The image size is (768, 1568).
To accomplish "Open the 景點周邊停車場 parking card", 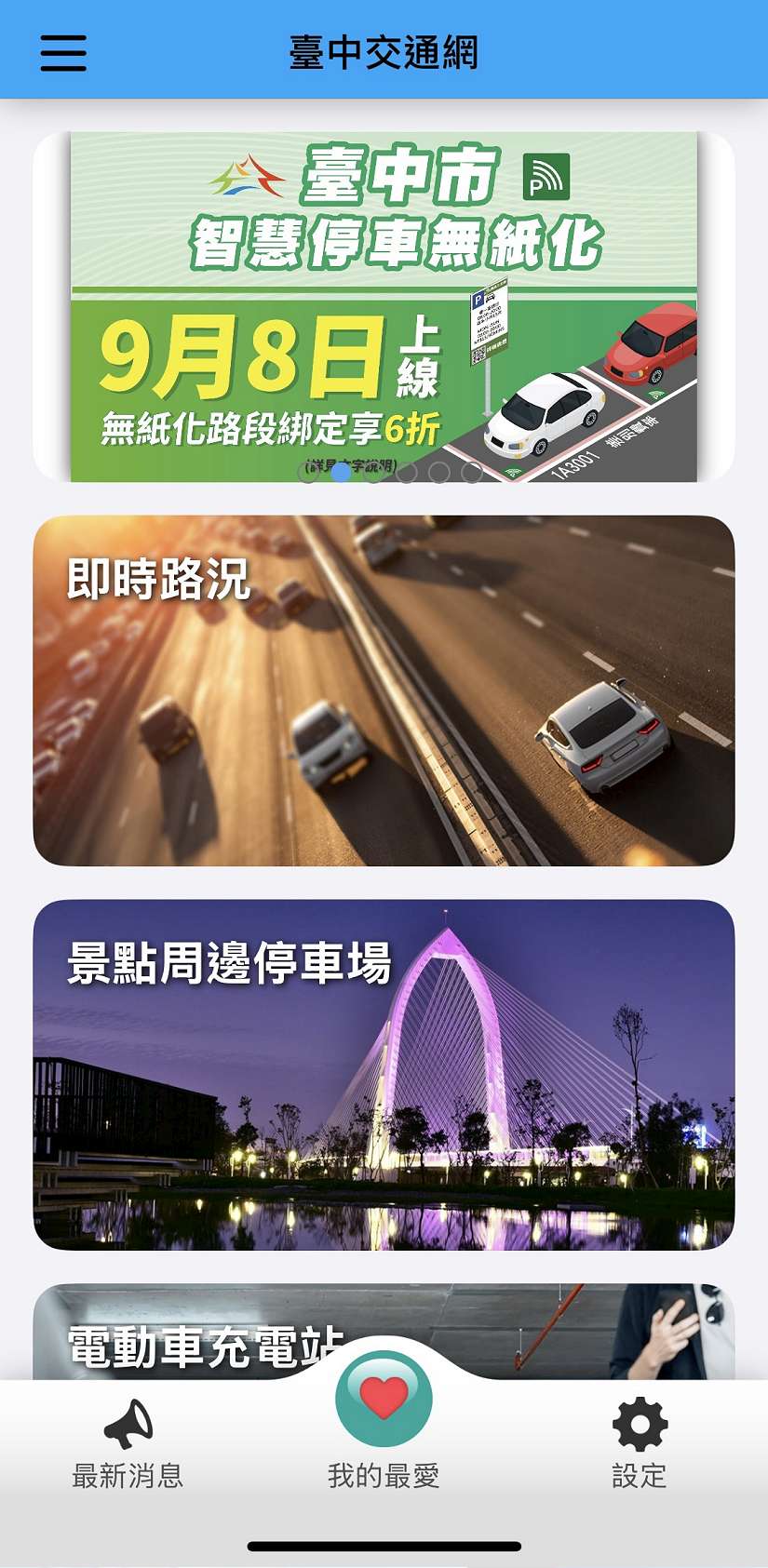I will tap(384, 1074).
